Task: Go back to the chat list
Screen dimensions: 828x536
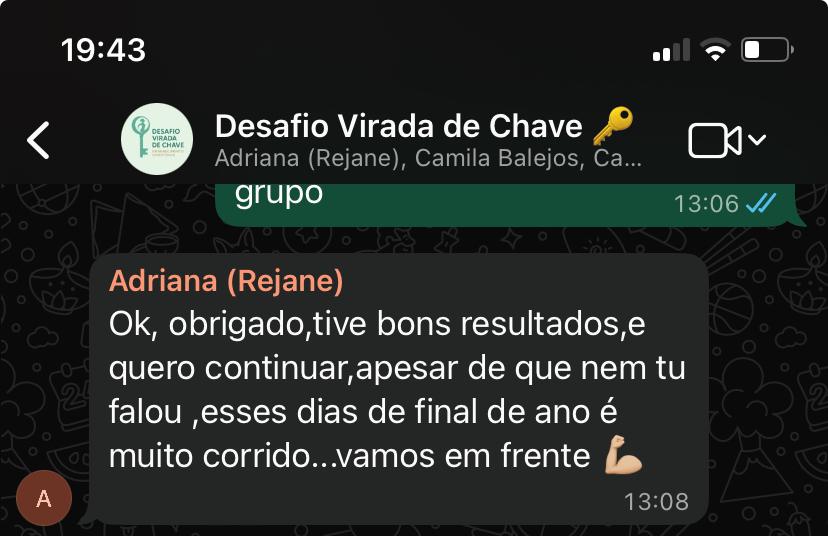Action: [39, 141]
